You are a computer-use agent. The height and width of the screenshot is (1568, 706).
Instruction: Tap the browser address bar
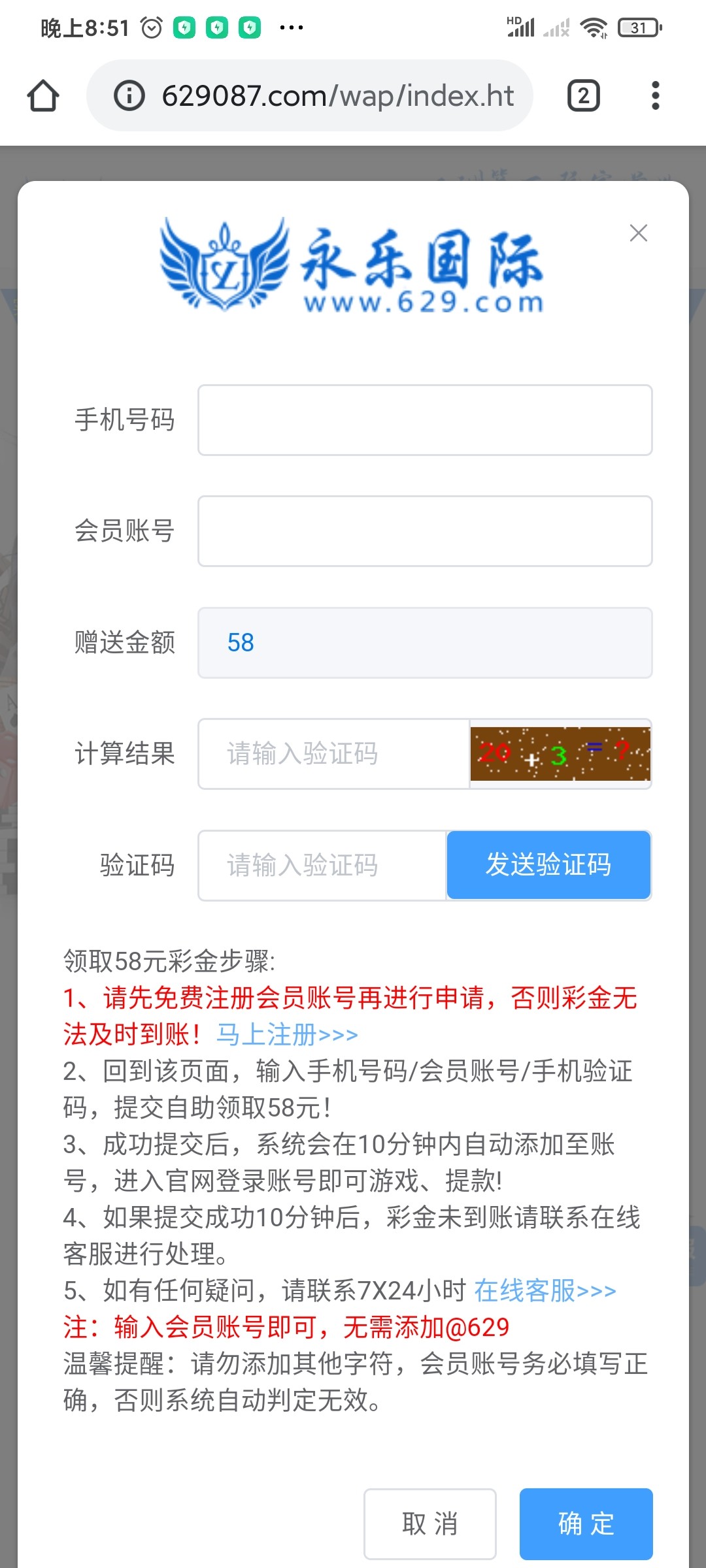[x=337, y=96]
